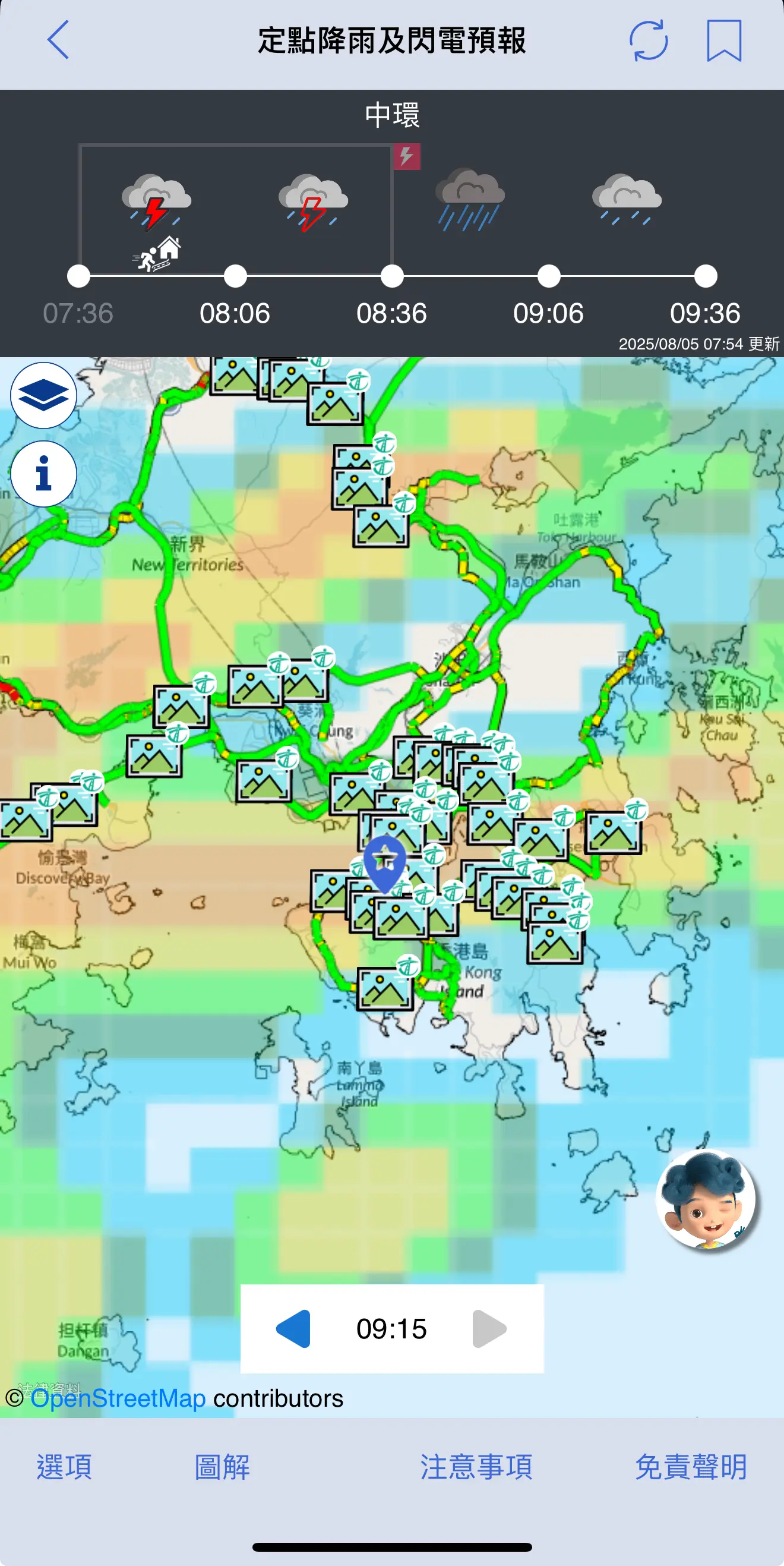
Task: Step back from 09:15 with left arrow
Action: [x=293, y=1329]
